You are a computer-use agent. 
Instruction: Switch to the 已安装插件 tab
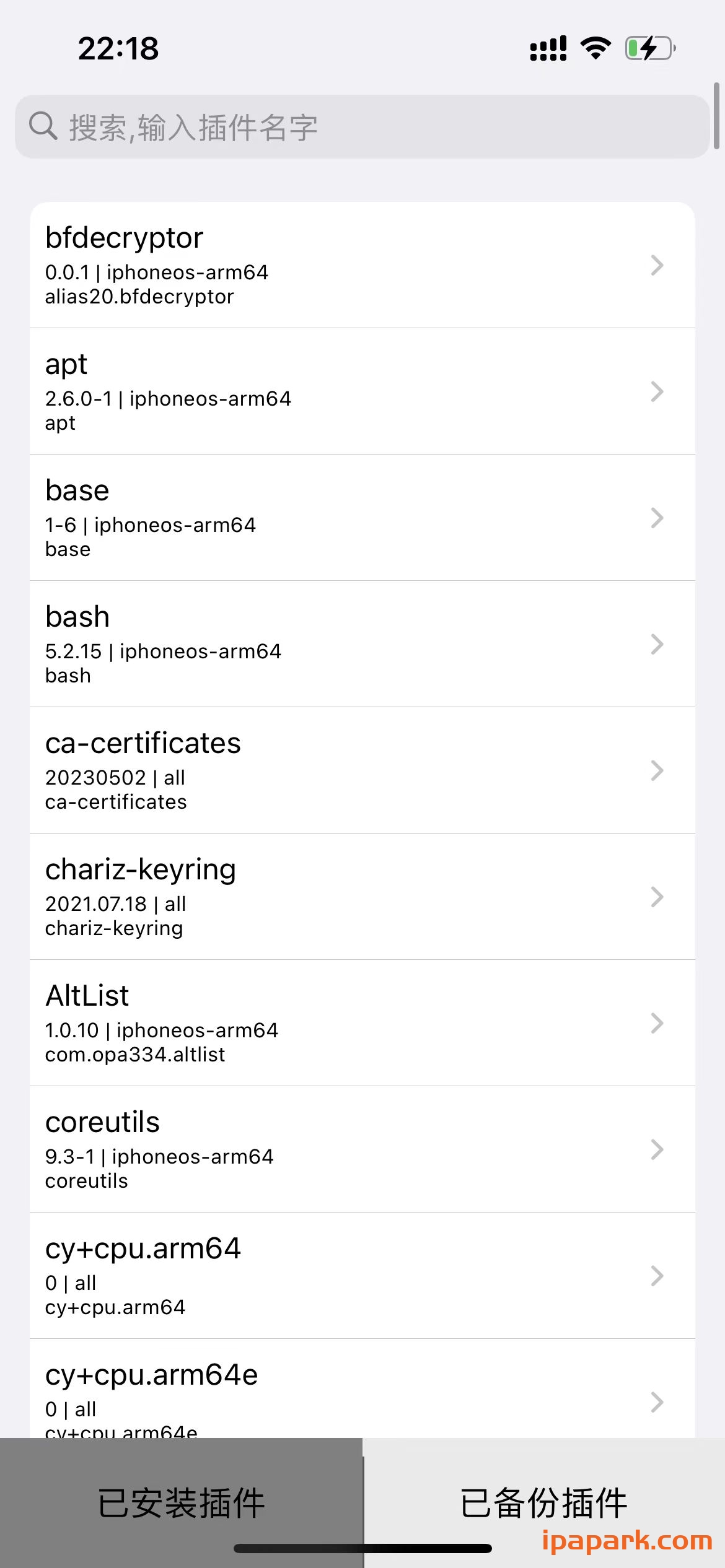[x=181, y=1502]
